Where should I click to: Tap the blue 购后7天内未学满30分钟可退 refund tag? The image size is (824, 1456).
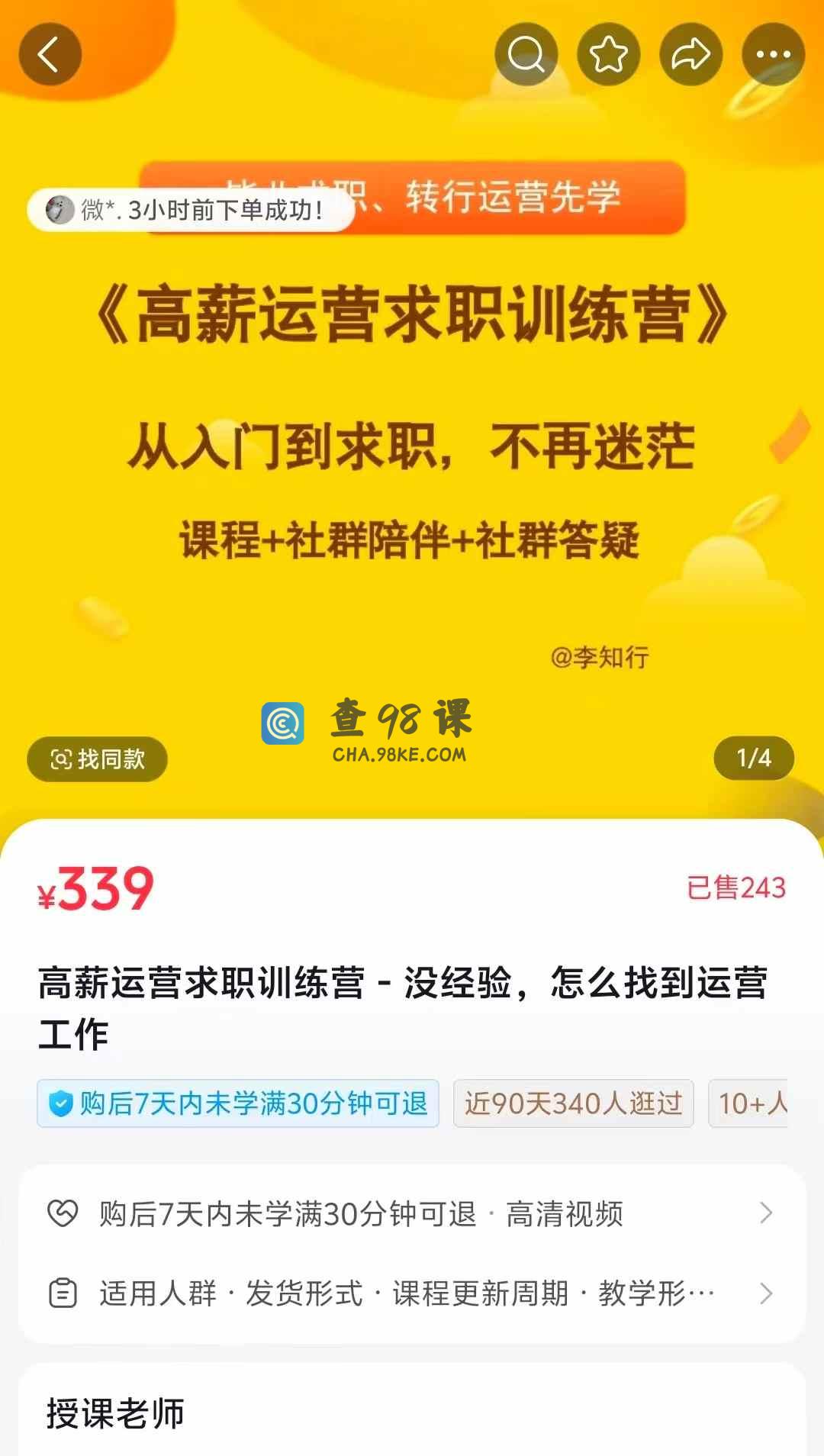coord(238,1103)
